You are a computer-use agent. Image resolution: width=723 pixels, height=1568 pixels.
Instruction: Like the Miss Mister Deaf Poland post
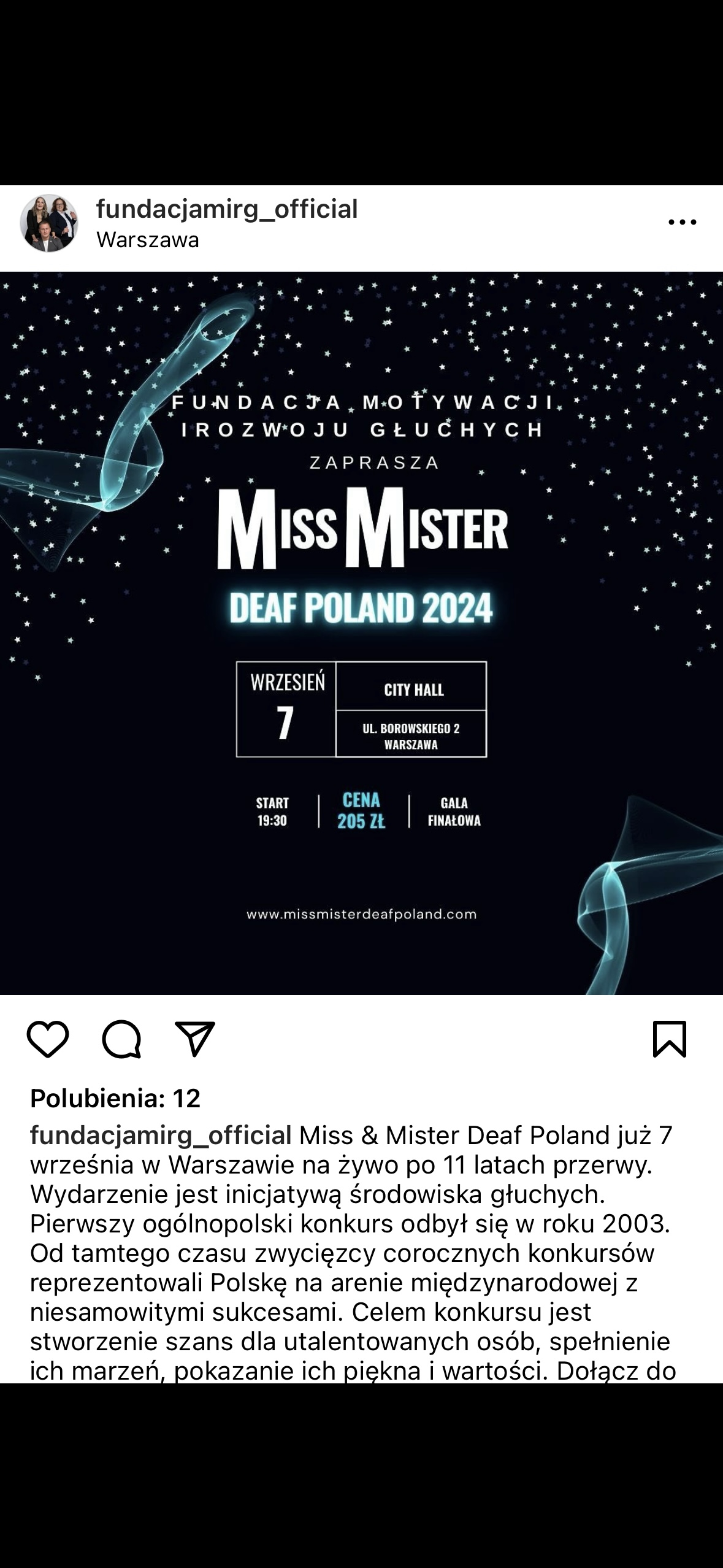point(48,1039)
